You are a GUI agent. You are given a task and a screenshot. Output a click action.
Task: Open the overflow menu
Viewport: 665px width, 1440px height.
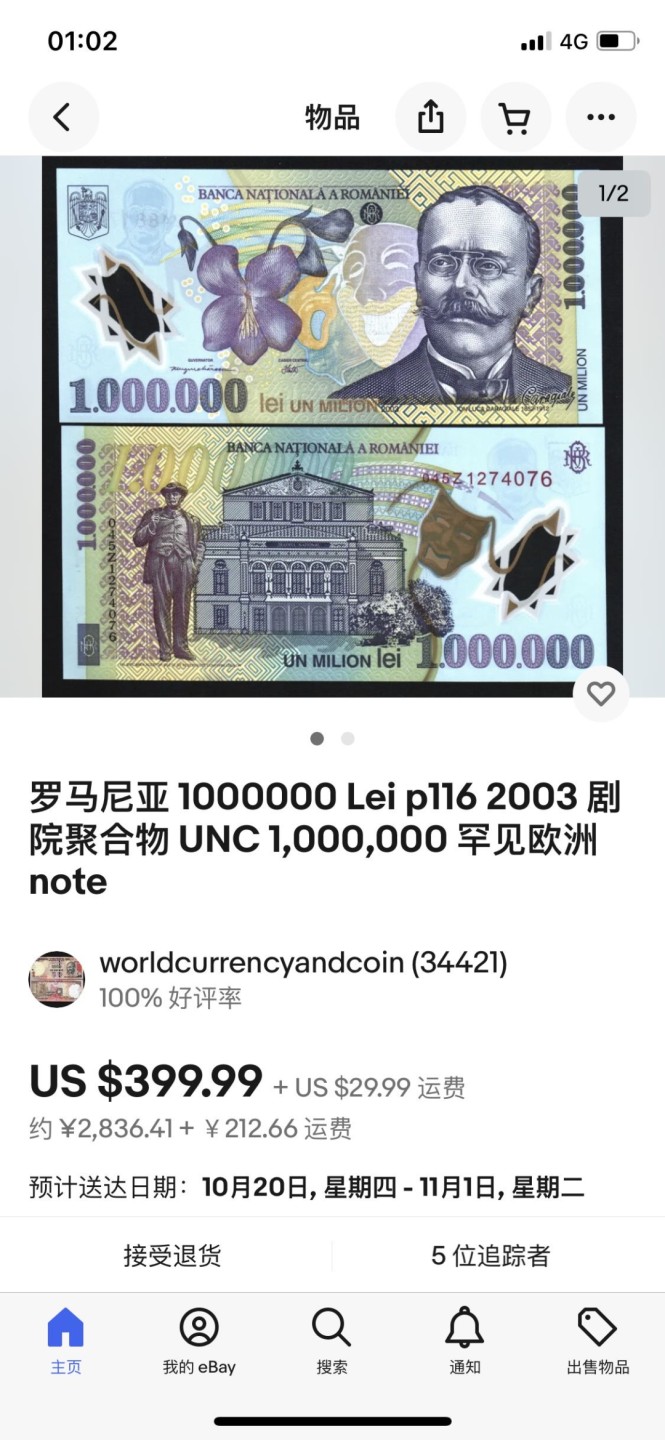[601, 118]
